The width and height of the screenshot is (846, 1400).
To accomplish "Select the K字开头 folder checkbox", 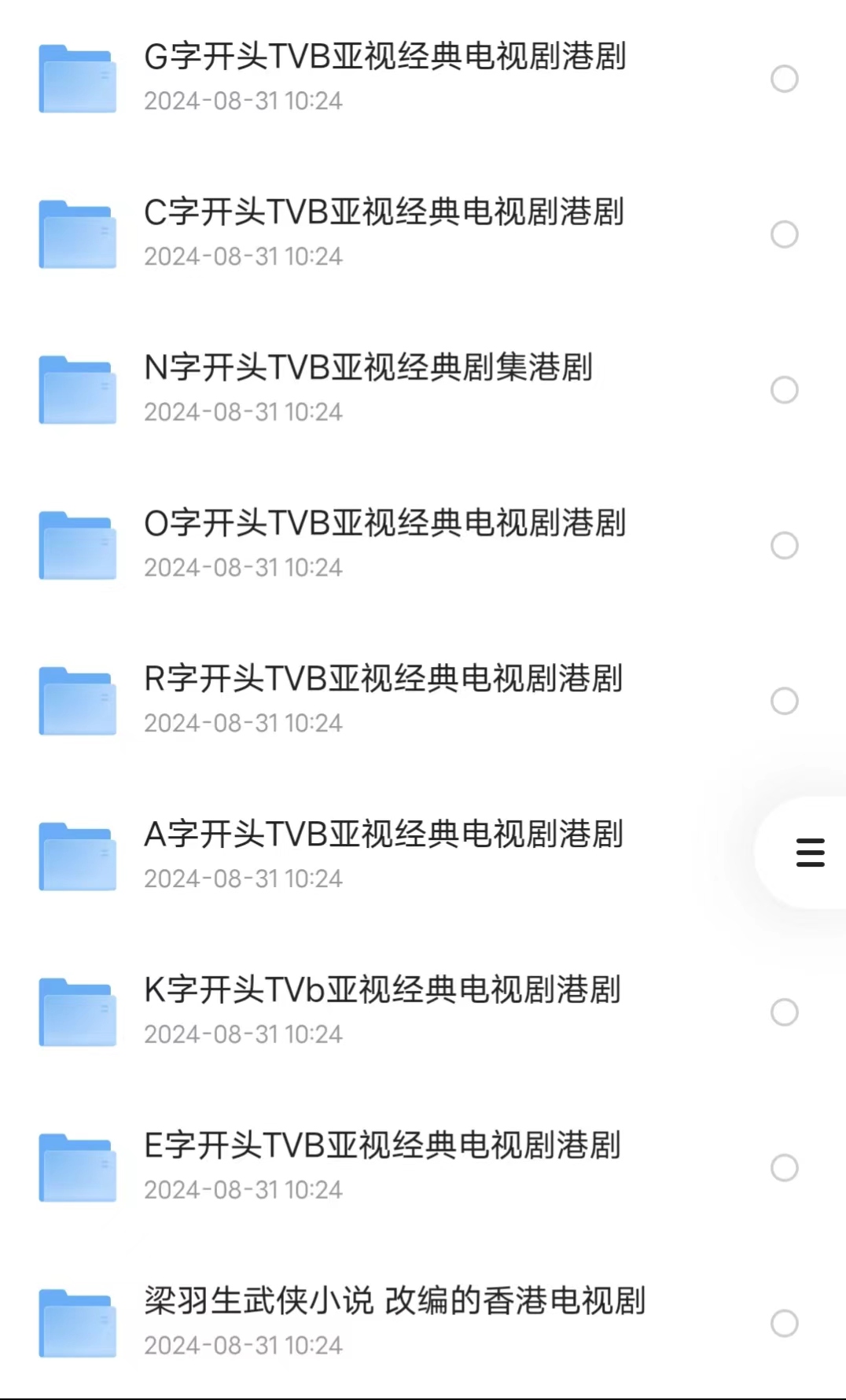I will click(x=784, y=1012).
